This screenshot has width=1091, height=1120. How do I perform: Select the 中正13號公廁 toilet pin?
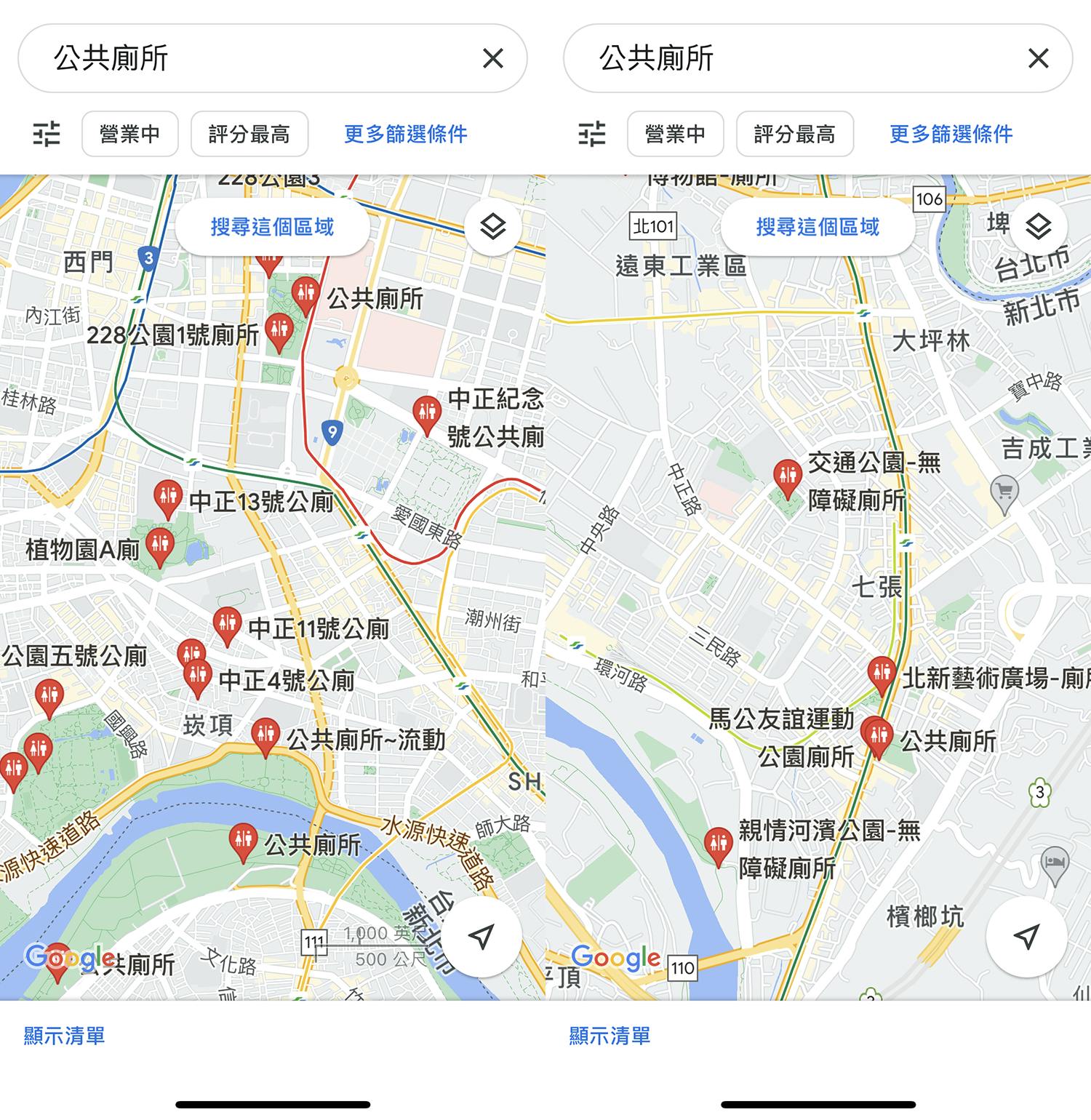pyautogui.click(x=168, y=497)
